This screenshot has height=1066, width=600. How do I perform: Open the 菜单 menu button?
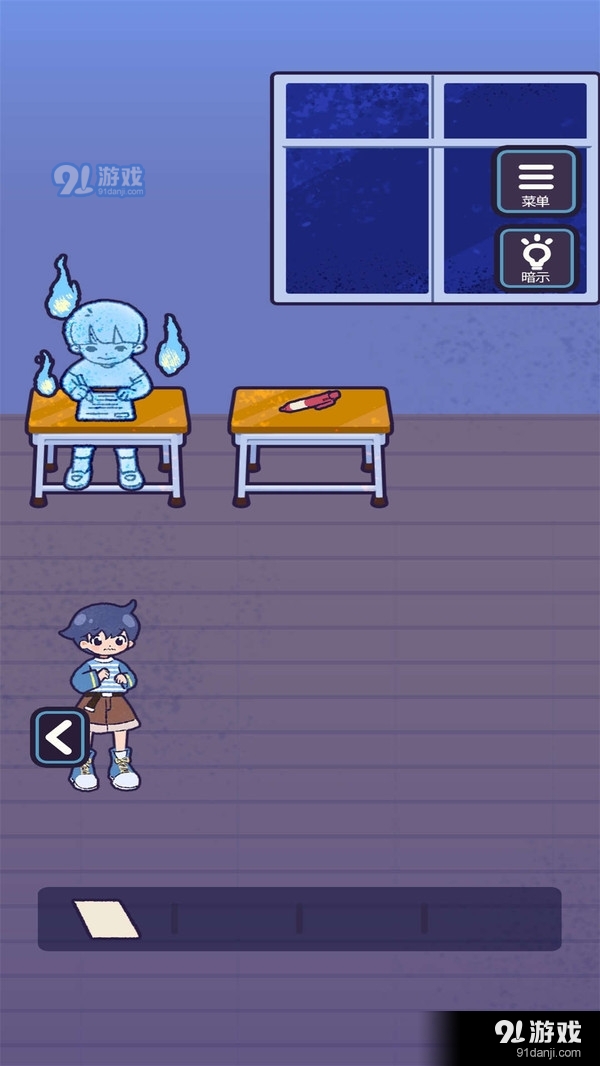536,181
